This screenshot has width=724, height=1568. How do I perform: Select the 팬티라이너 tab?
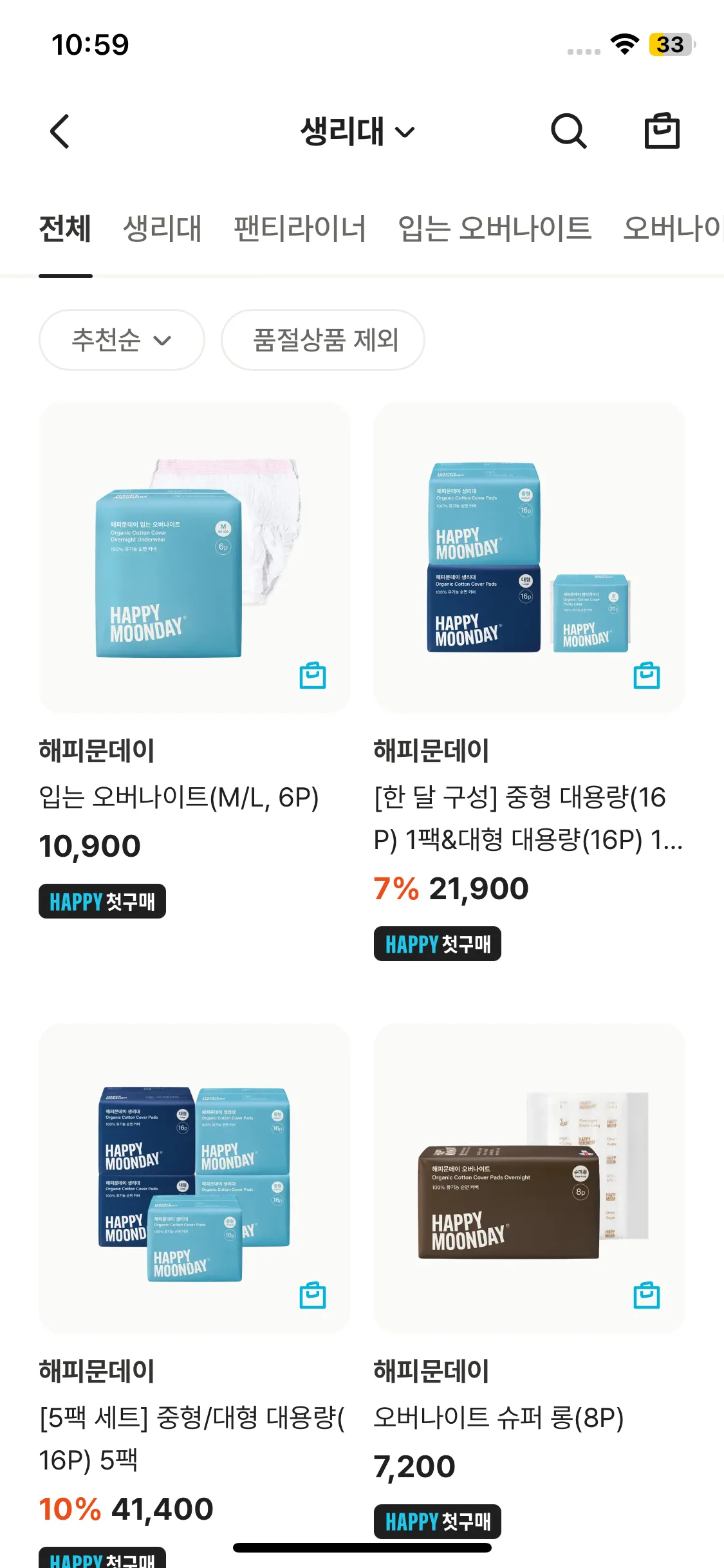tap(300, 229)
